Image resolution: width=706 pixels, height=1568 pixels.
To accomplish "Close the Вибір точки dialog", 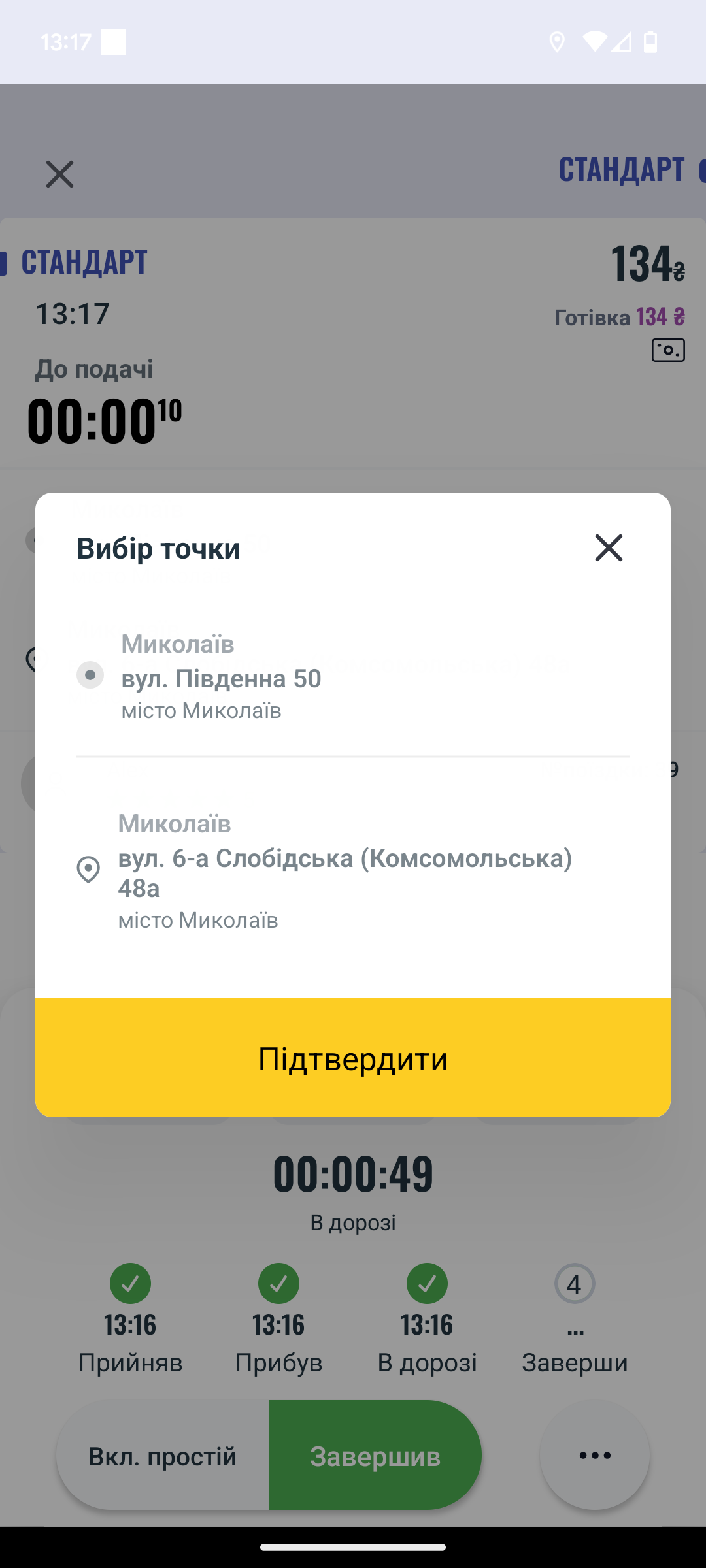I will [609, 547].
